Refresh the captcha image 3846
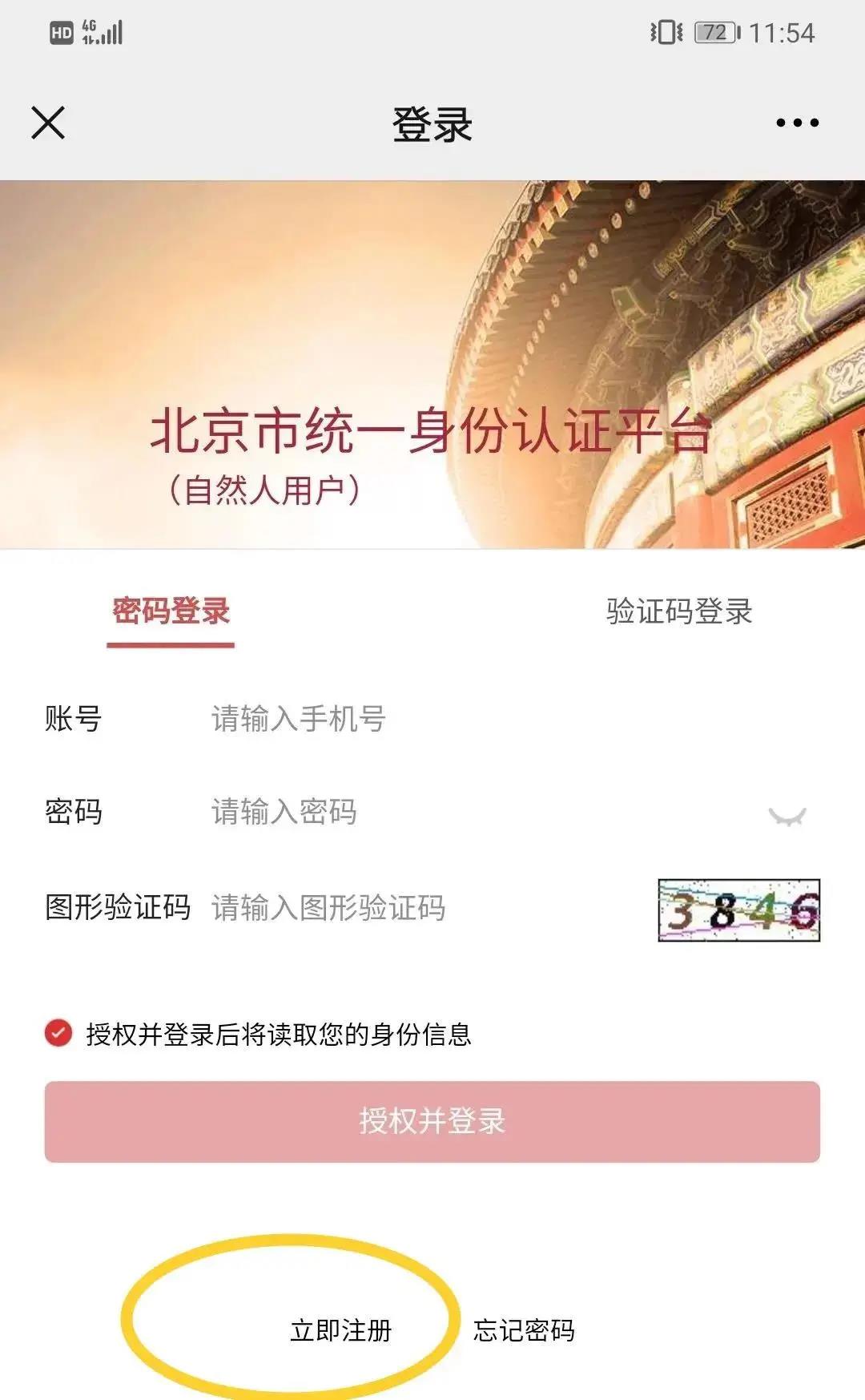Image resolution: width=865 pixels, height=1400 pixels. click(x=738, y=910)
